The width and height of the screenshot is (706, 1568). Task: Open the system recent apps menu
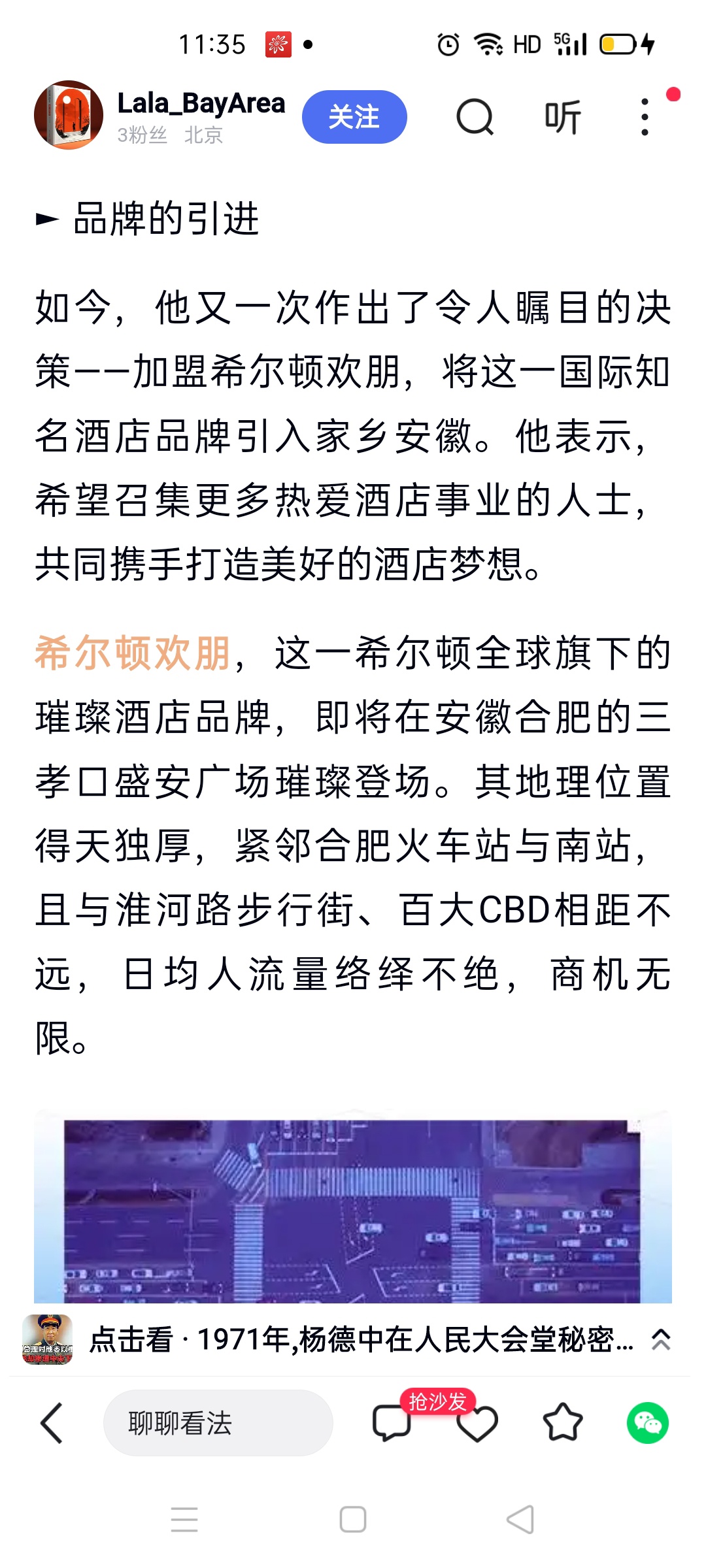coord(184,1520)
